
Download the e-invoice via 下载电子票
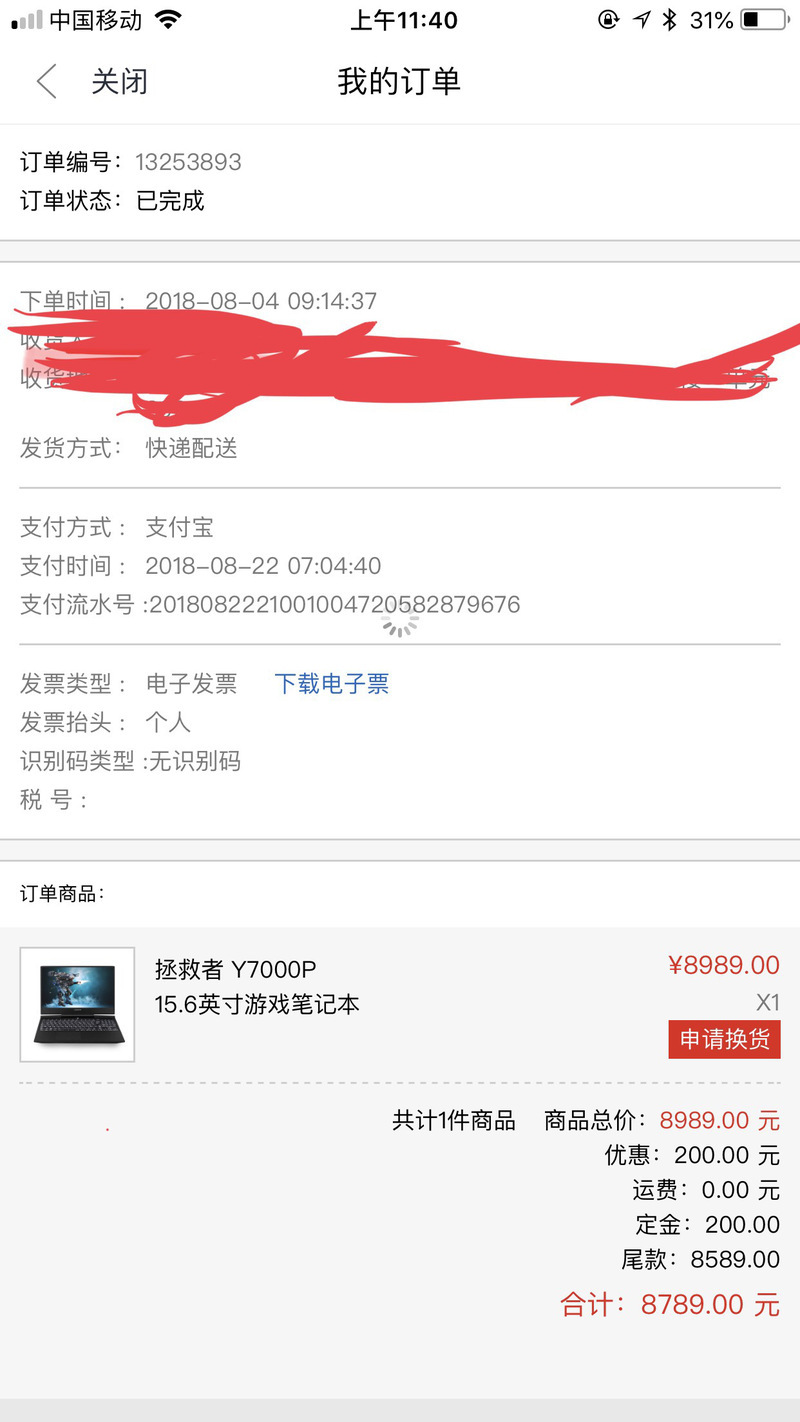pos(331,684)
